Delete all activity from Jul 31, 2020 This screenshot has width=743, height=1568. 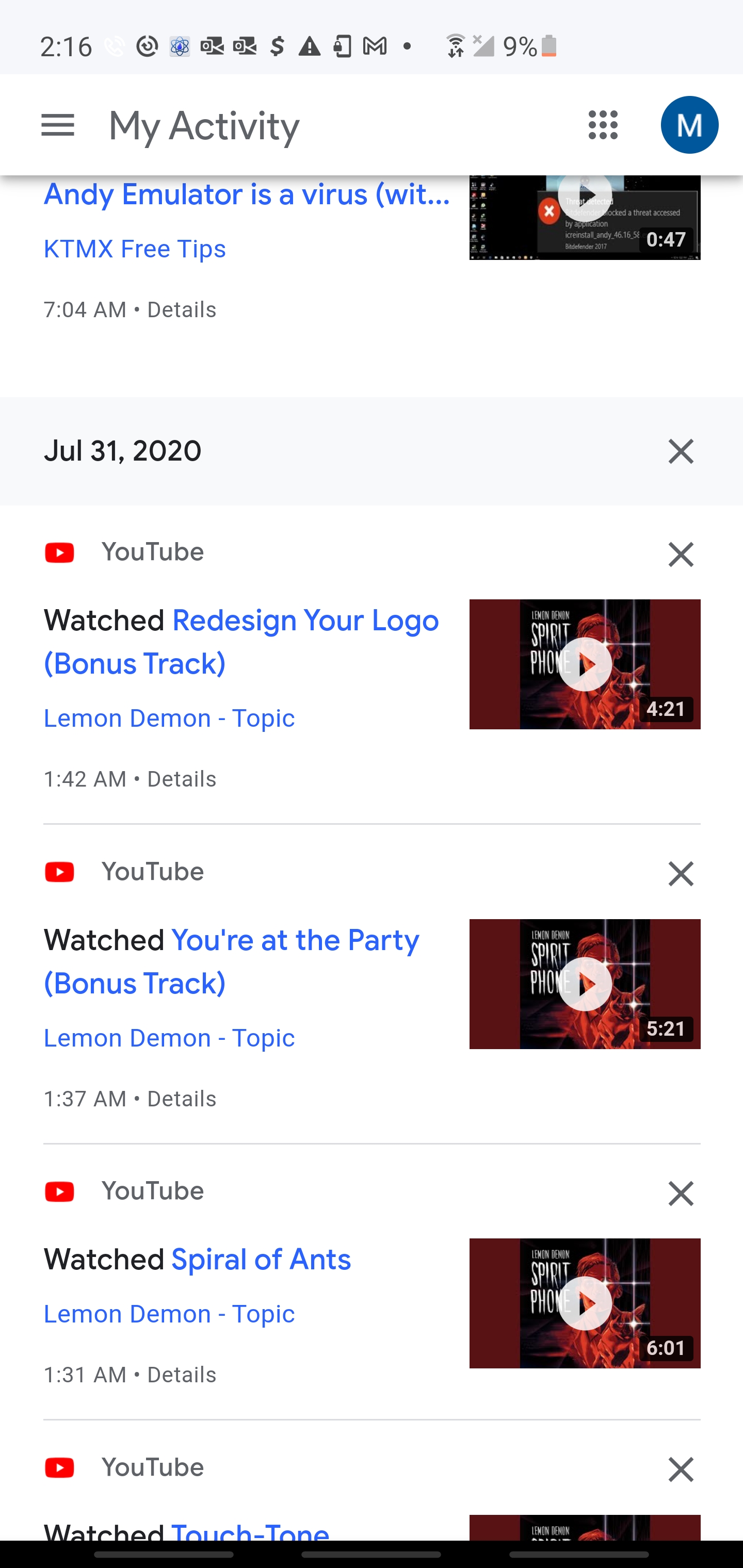[680, 451]
